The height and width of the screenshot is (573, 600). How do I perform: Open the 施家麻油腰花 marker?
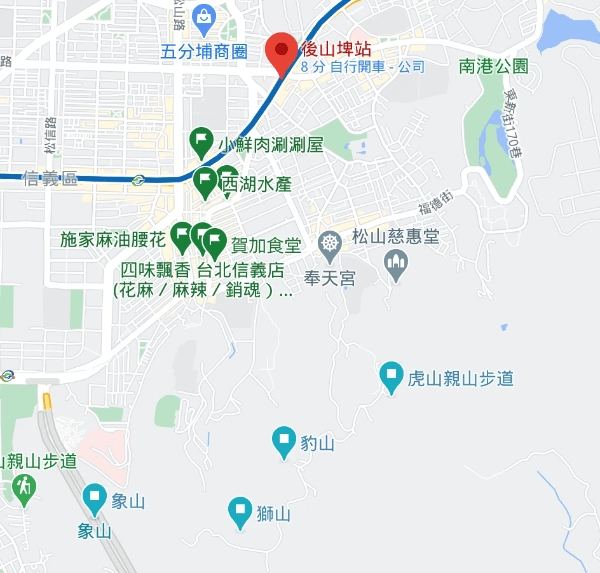(181, 235)
